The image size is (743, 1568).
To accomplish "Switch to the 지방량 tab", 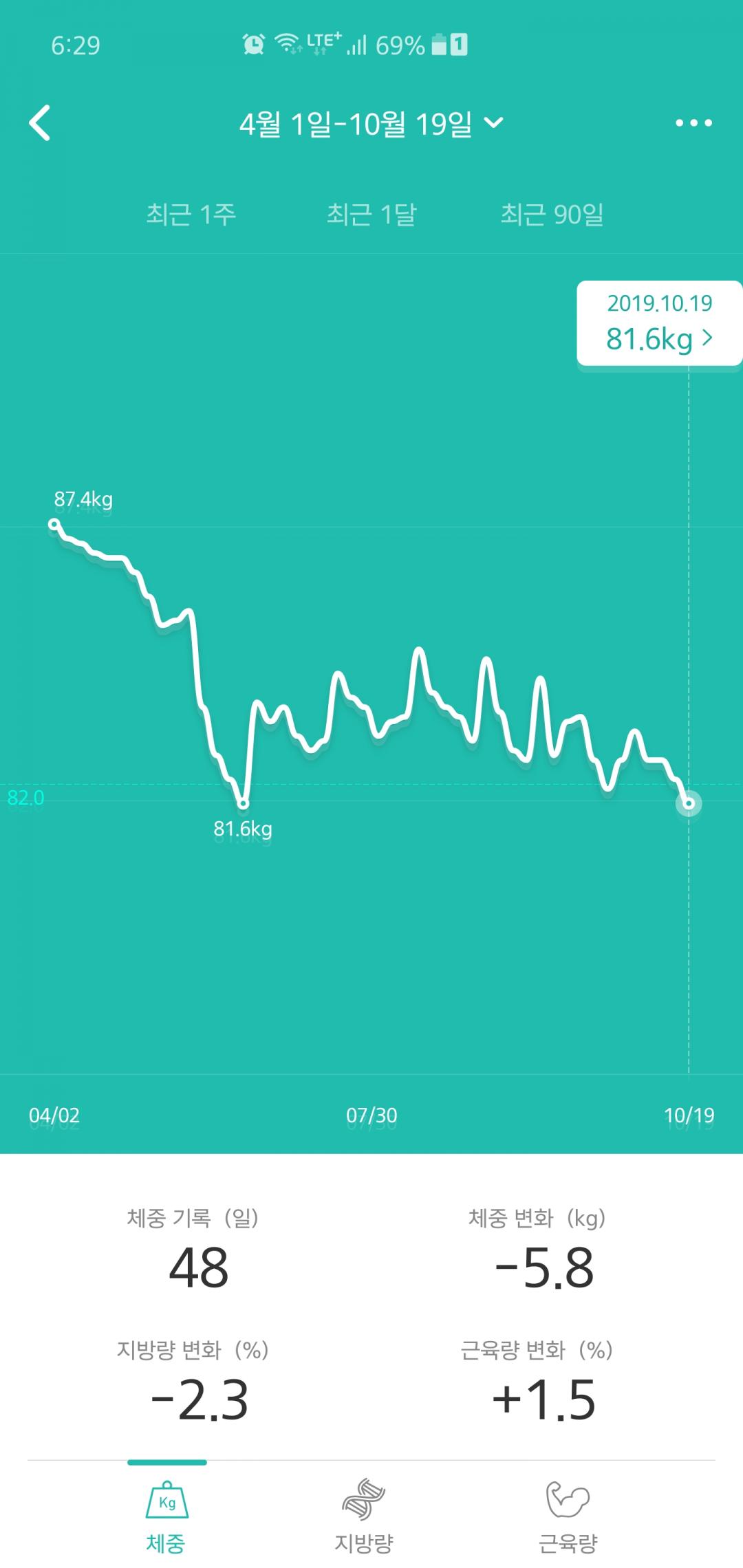I will 364,1513.
